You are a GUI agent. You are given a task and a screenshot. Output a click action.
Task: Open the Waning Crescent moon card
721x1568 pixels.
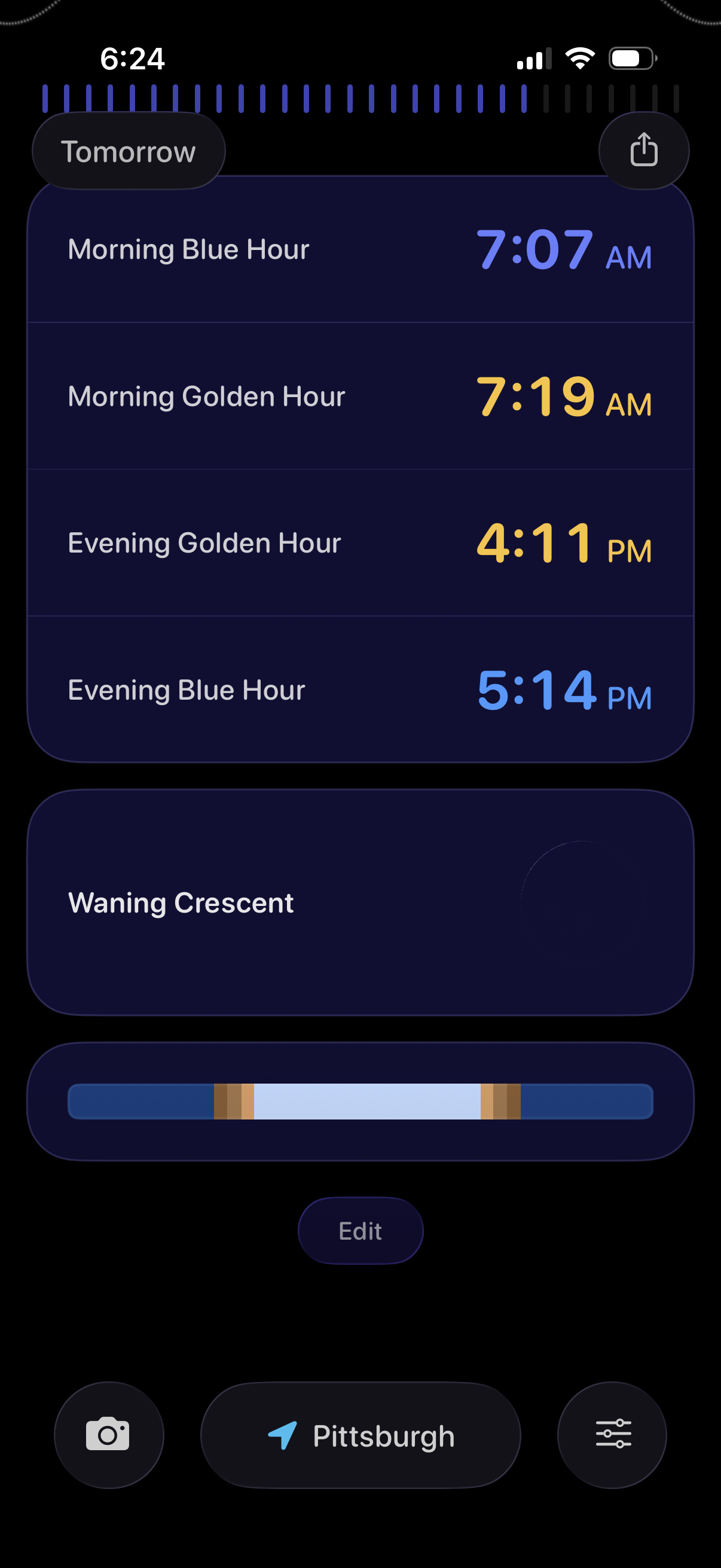pos(360,902)
